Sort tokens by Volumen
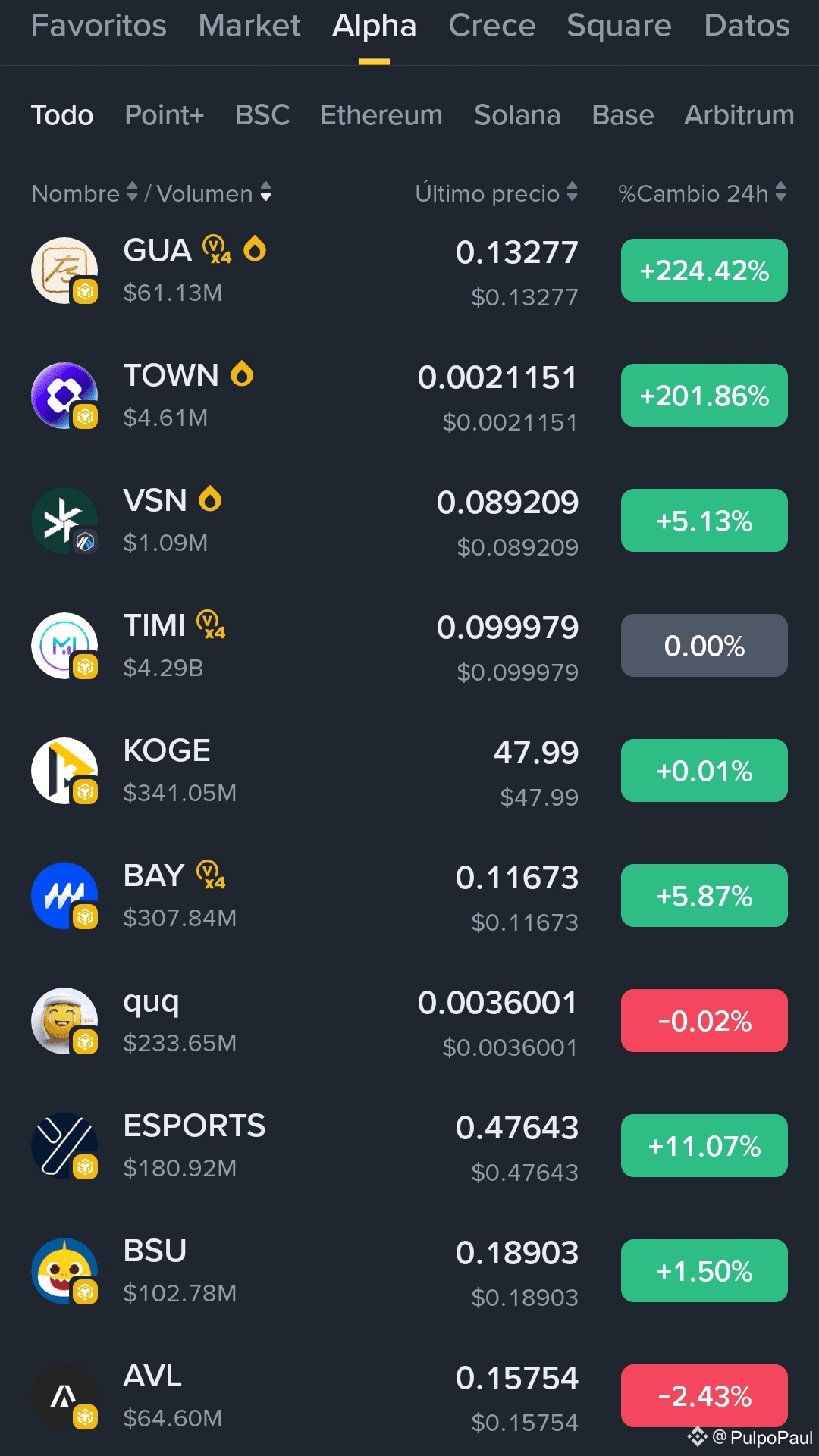 (x=214, y=193)
